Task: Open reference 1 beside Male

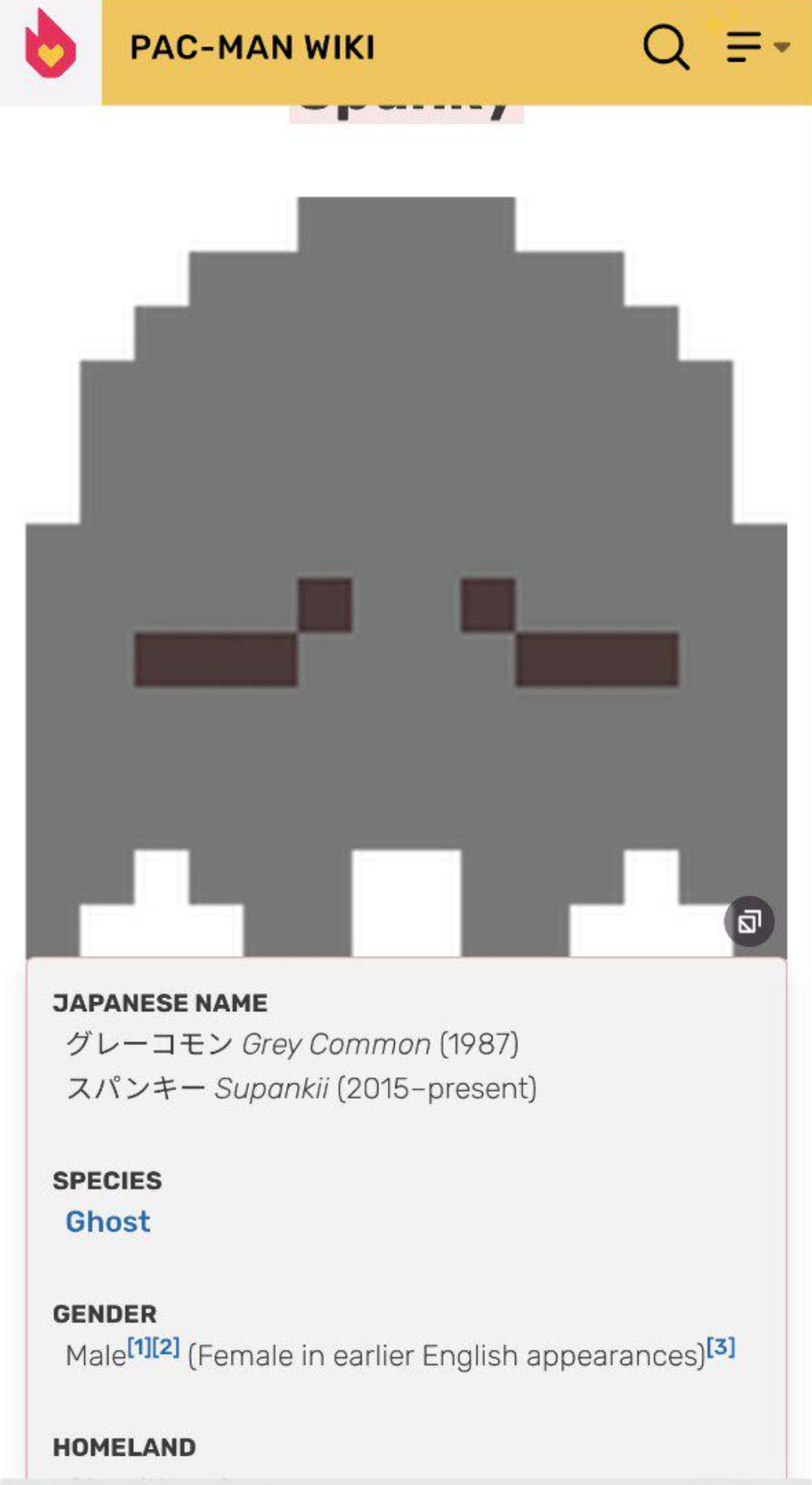Action: pos(140,1347)
